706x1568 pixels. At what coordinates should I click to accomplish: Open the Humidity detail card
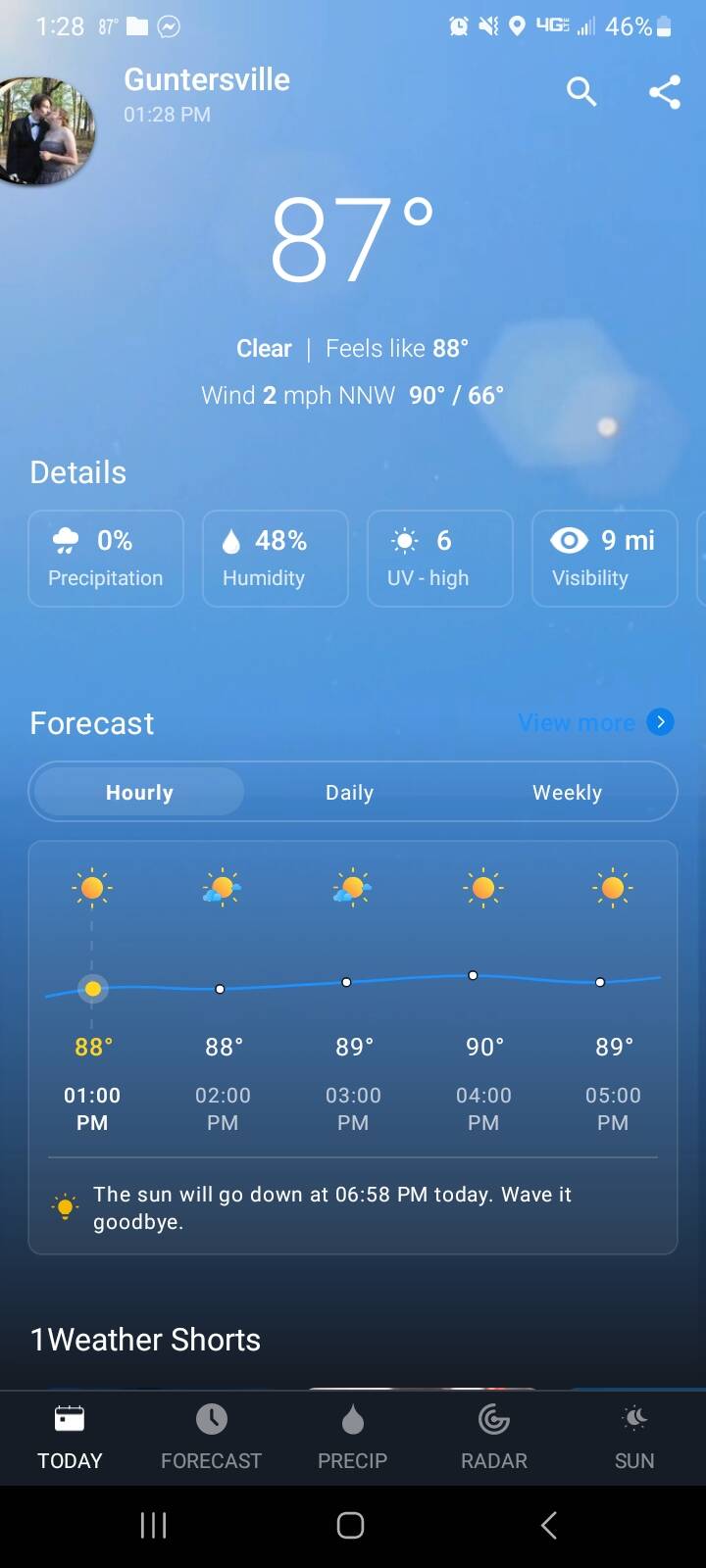click(276, 559)
